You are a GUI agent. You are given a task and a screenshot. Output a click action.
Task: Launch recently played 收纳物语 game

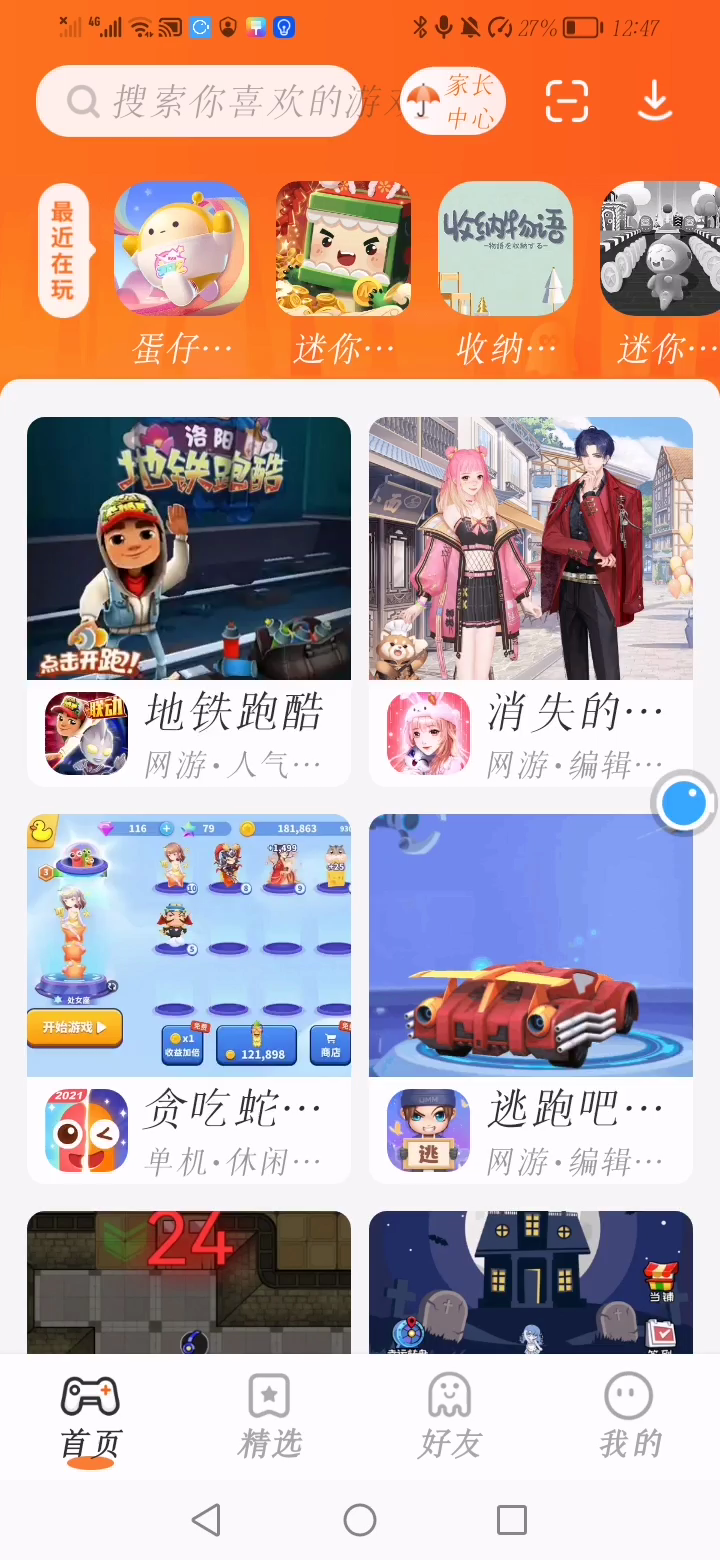[x=505, y=249]
